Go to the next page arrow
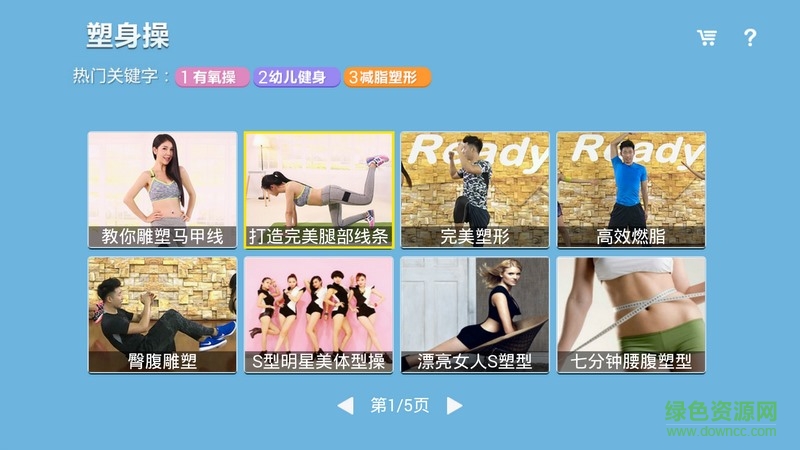This screenshot has height=450, width=800. 454,406
